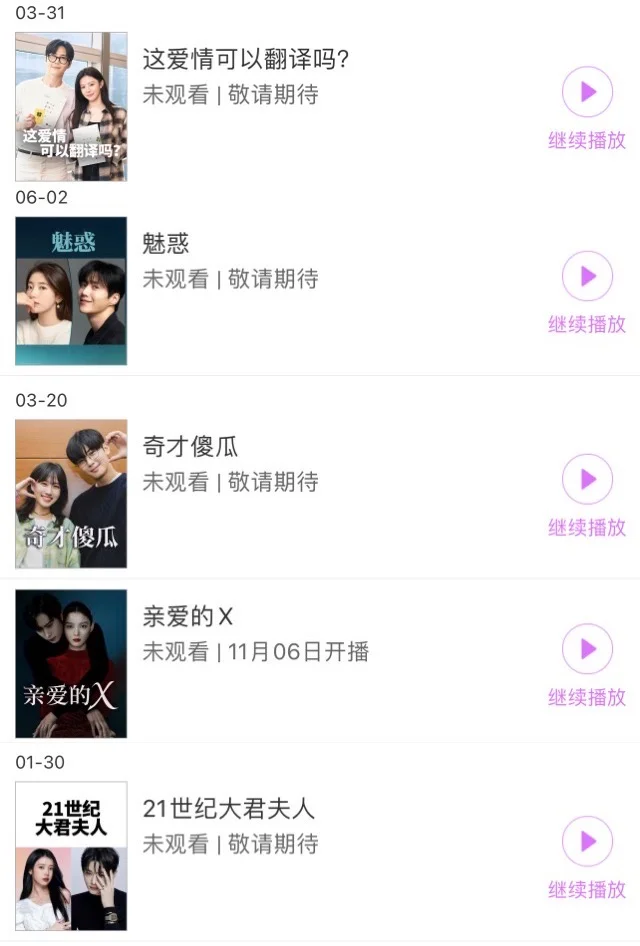Image resolution: width=640 pixels, height=946 pixels.
Task: Resume playback of 亲爱的X
Action: pos(587,649)
